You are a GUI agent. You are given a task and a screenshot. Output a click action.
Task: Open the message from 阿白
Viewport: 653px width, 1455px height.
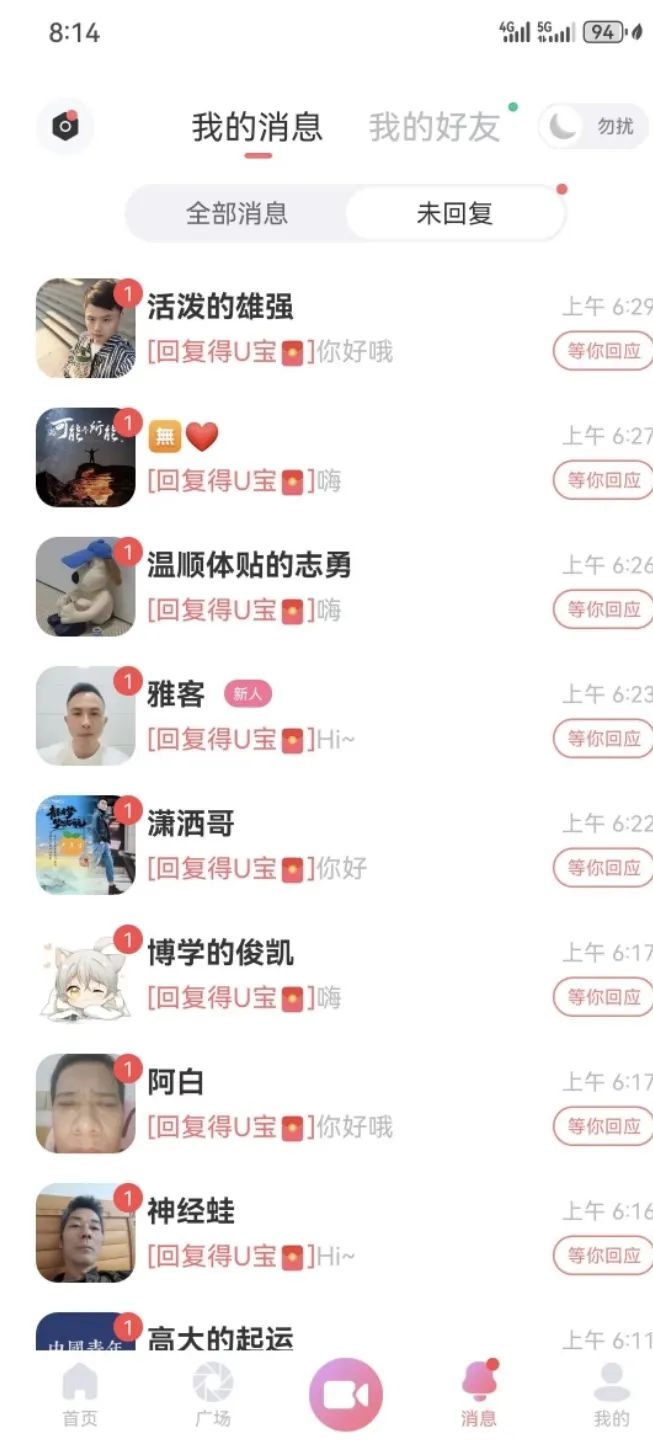[x=326, y=1103]
